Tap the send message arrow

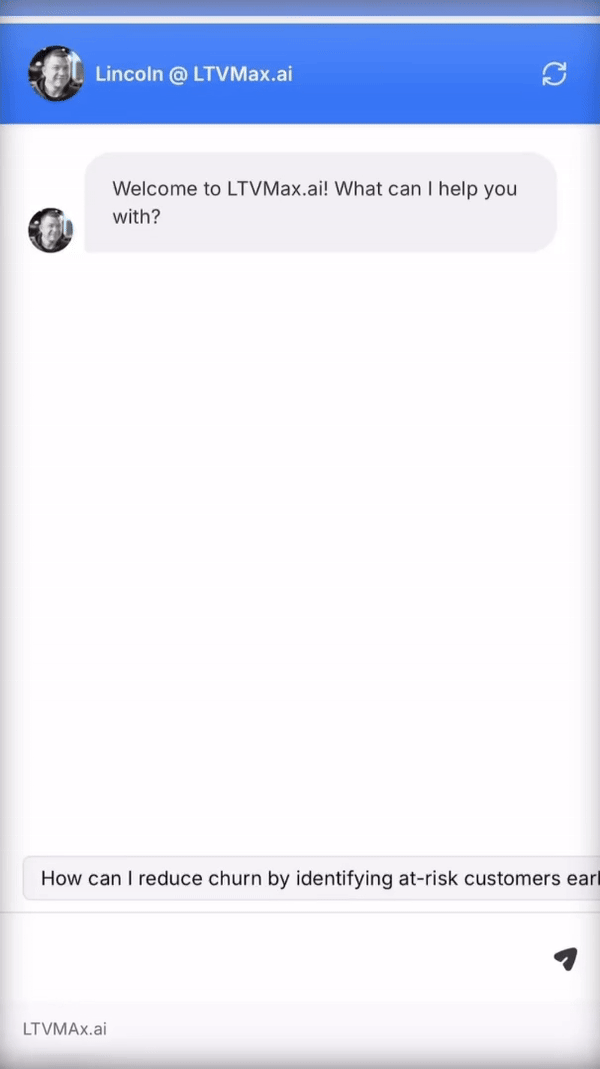pos(565,959)
